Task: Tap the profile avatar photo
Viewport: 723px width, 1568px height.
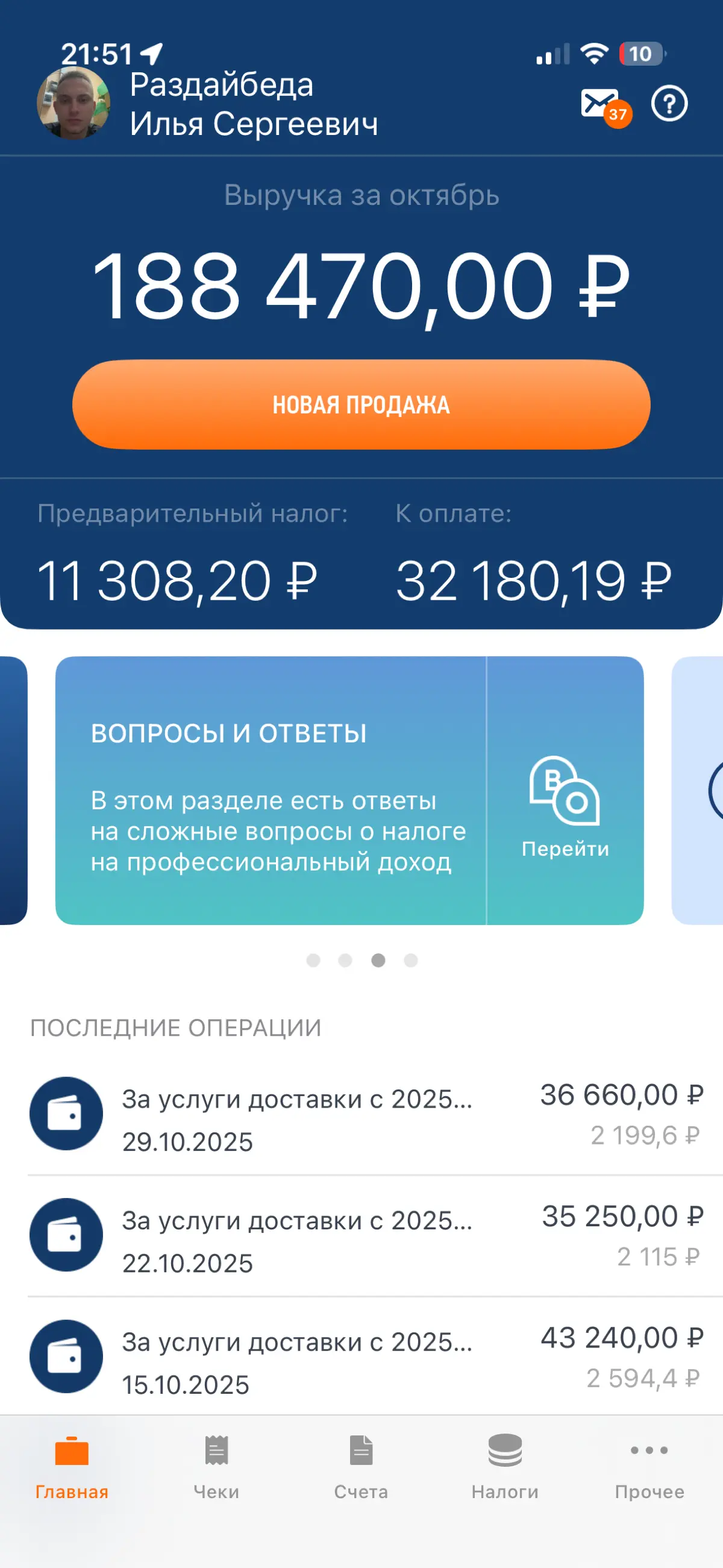Action: pyautogui.click(x=74, y=103)
